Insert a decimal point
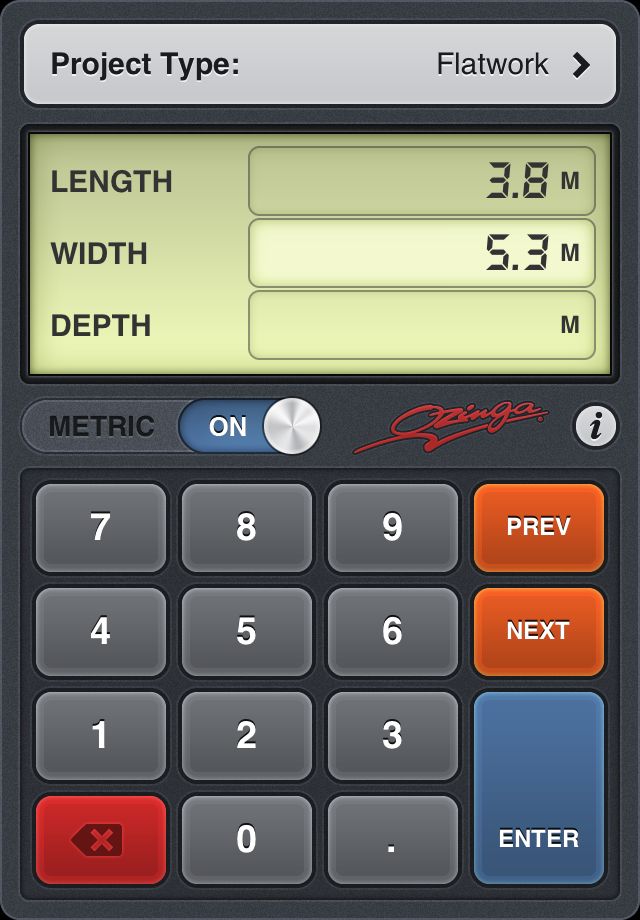Viewport: 640px width, 920px height. (392, 839)
